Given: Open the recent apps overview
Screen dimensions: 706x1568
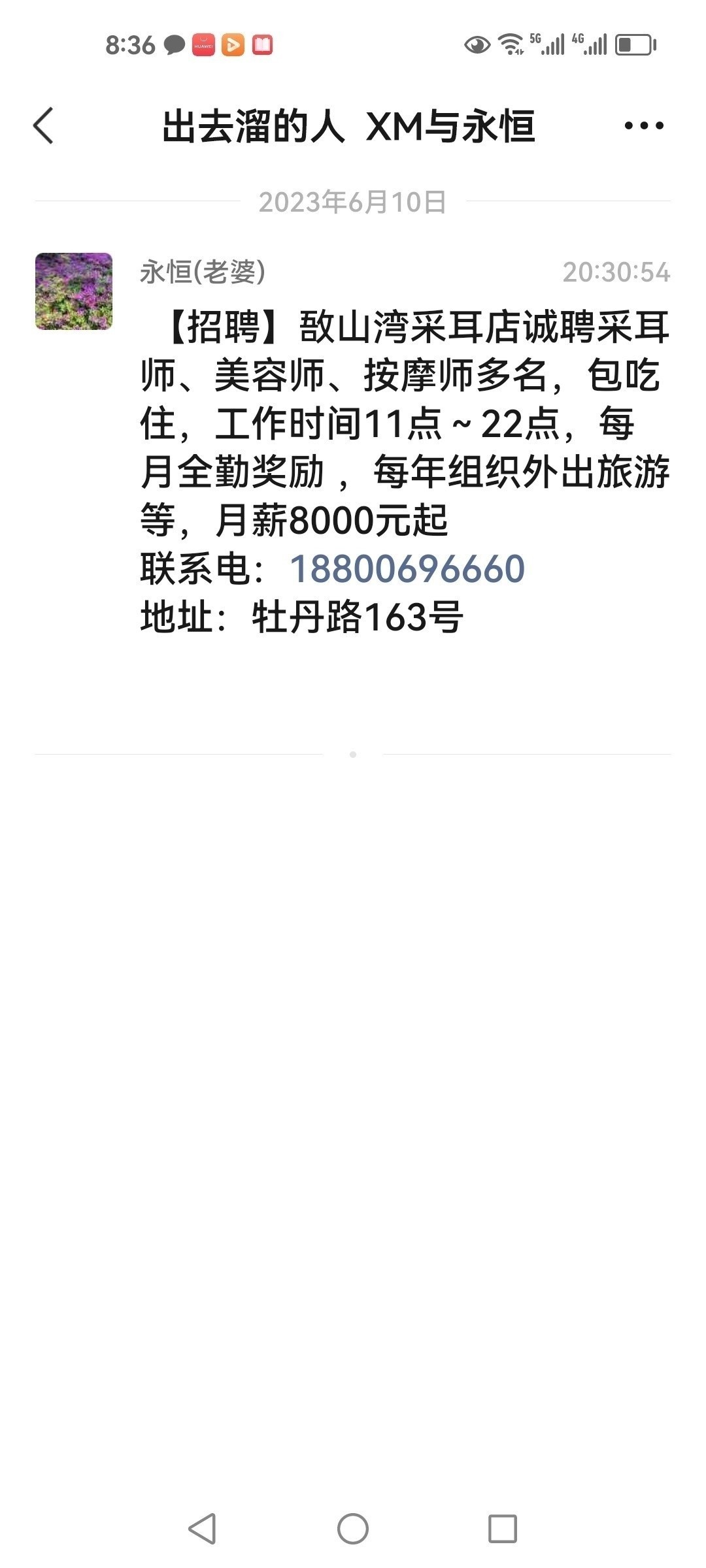Looking at the screenshot, I should tap(503, 1529).
